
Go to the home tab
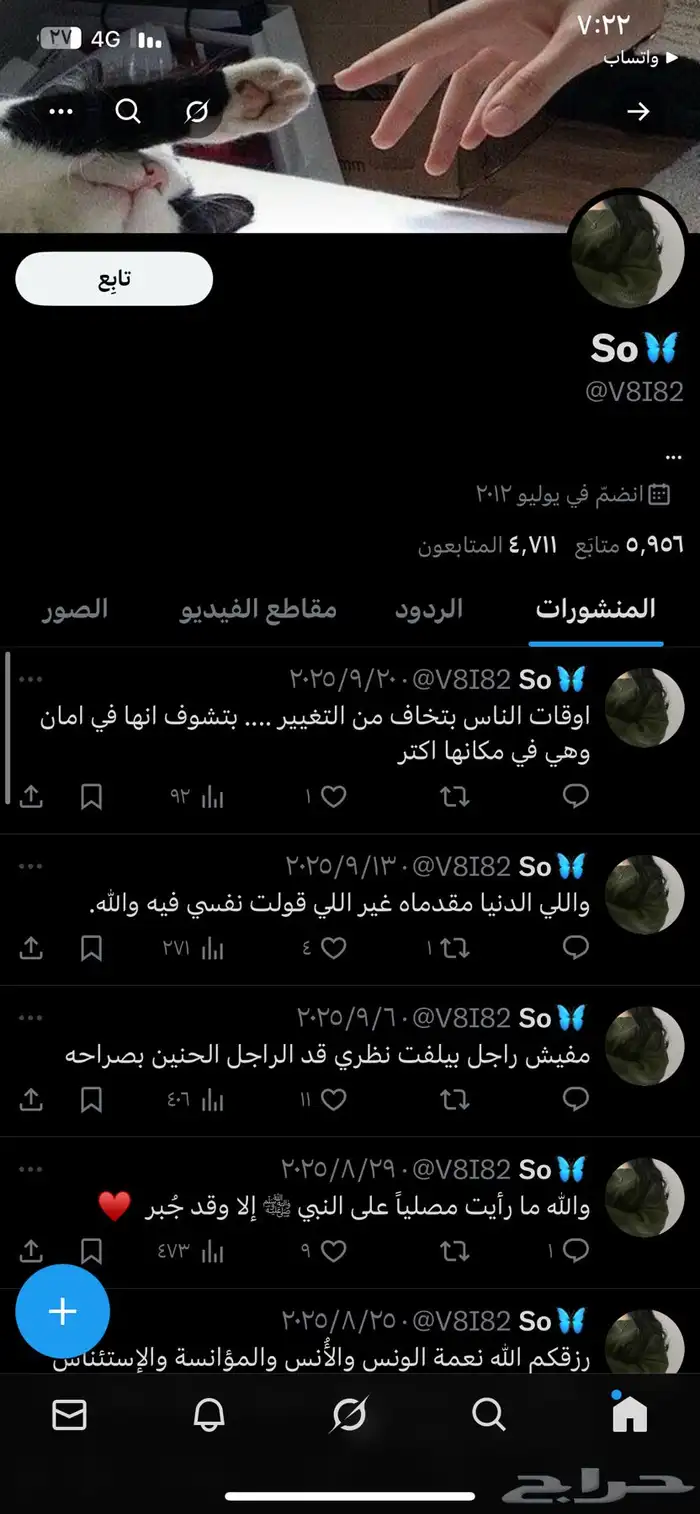pos(629,1414)
